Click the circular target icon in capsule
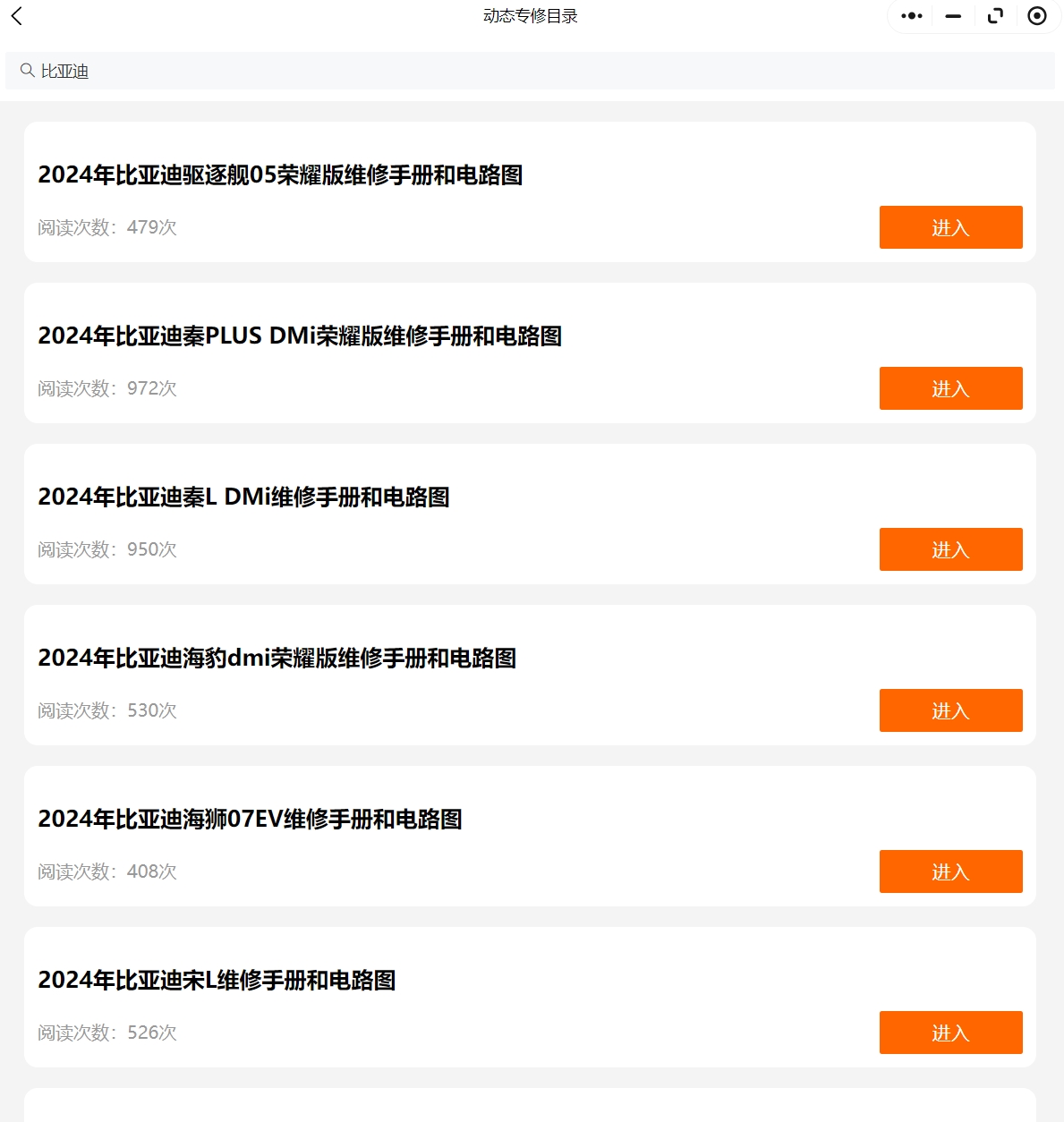This screenshot has width=1064, height=1122. pos(1037,15)
